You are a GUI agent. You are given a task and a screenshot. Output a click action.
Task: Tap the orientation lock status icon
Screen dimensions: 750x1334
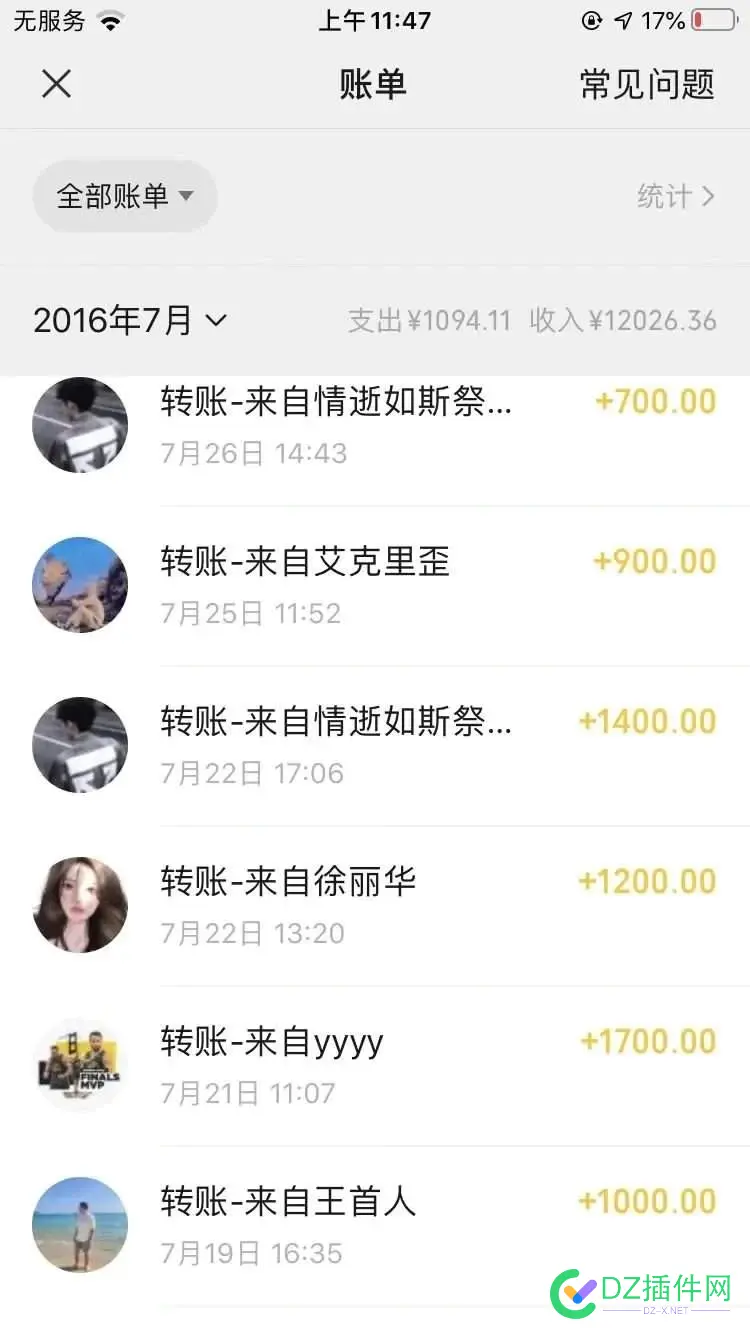[591, 20]
